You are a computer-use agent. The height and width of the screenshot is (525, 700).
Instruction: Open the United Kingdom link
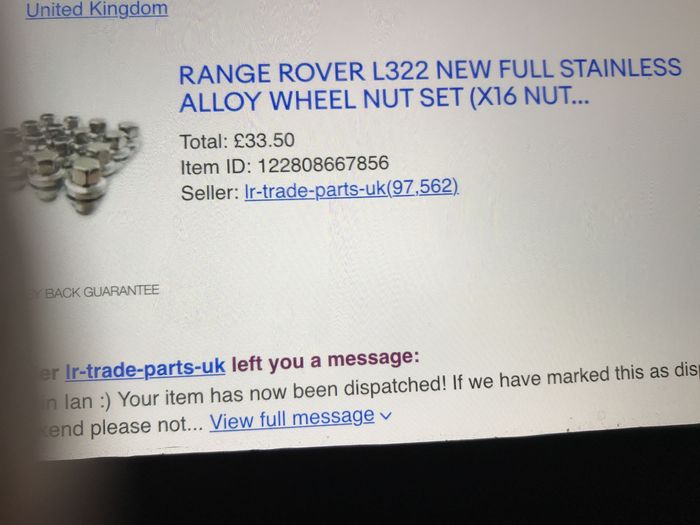pos(97,9)
